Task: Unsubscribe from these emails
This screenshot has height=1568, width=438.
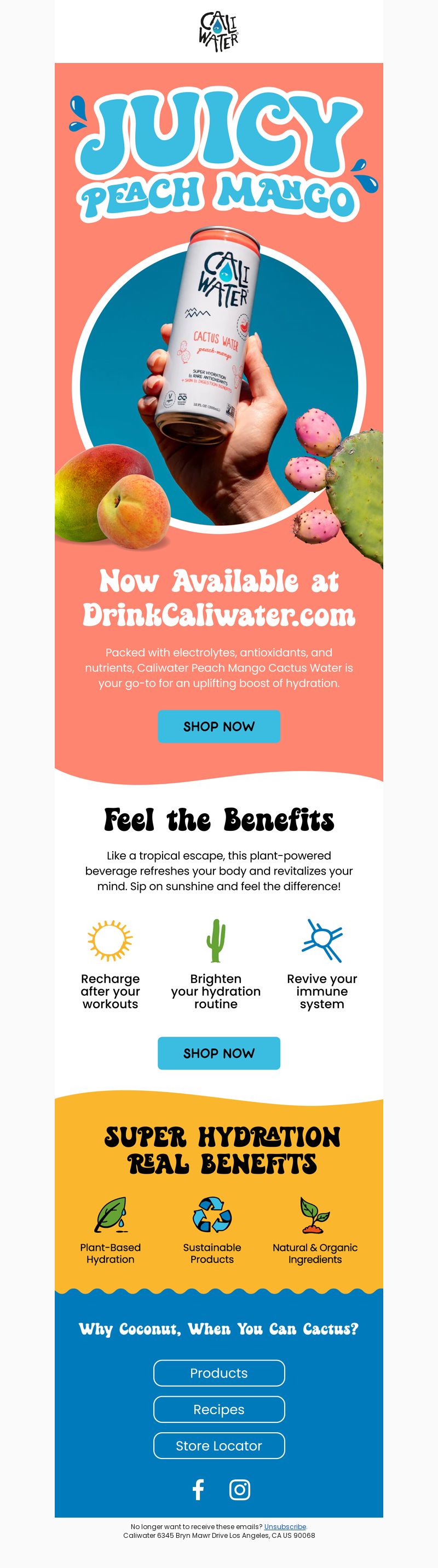Action: point(285,1526)
